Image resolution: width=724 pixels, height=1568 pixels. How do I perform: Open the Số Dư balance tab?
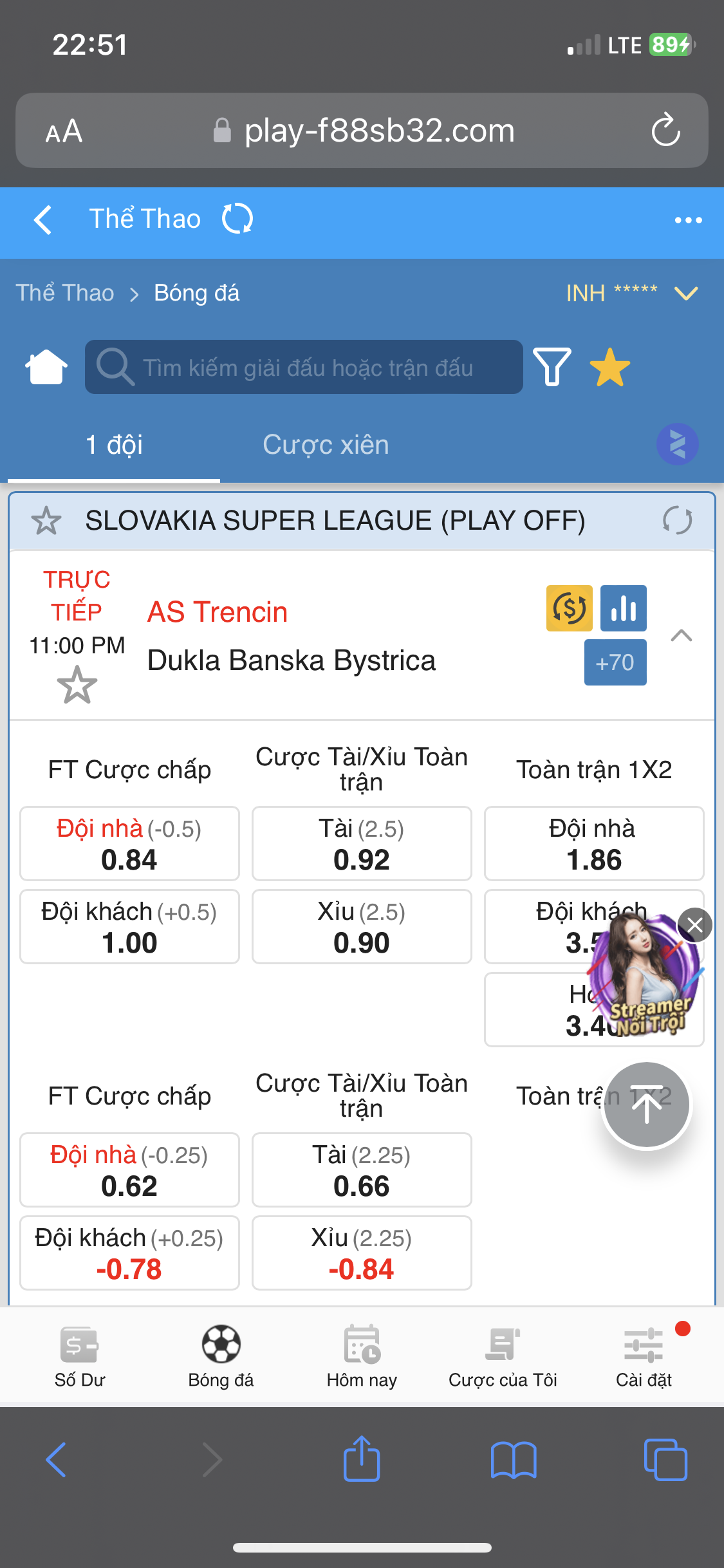coord(80,1356)
